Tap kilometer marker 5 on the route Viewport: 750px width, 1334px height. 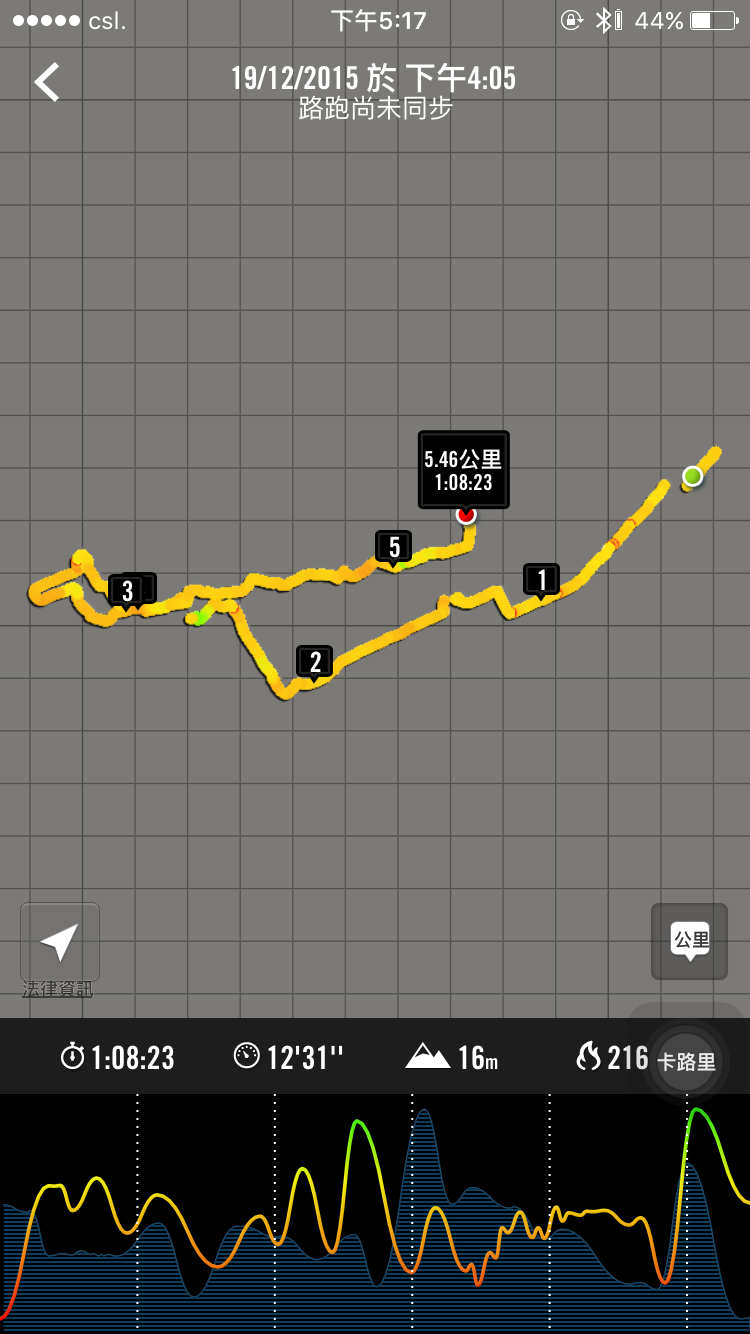(393, 546)
